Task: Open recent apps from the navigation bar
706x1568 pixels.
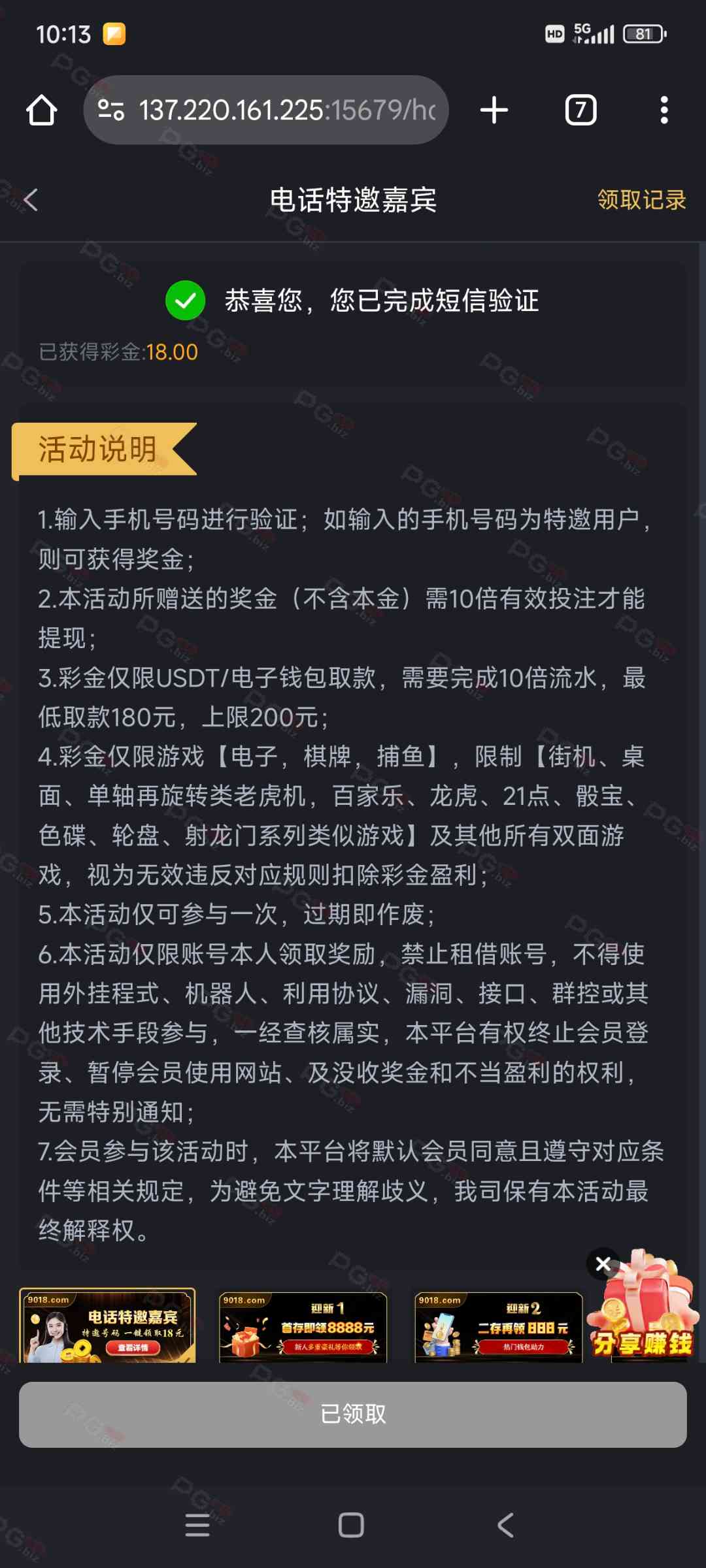Action: point(197,1525)
